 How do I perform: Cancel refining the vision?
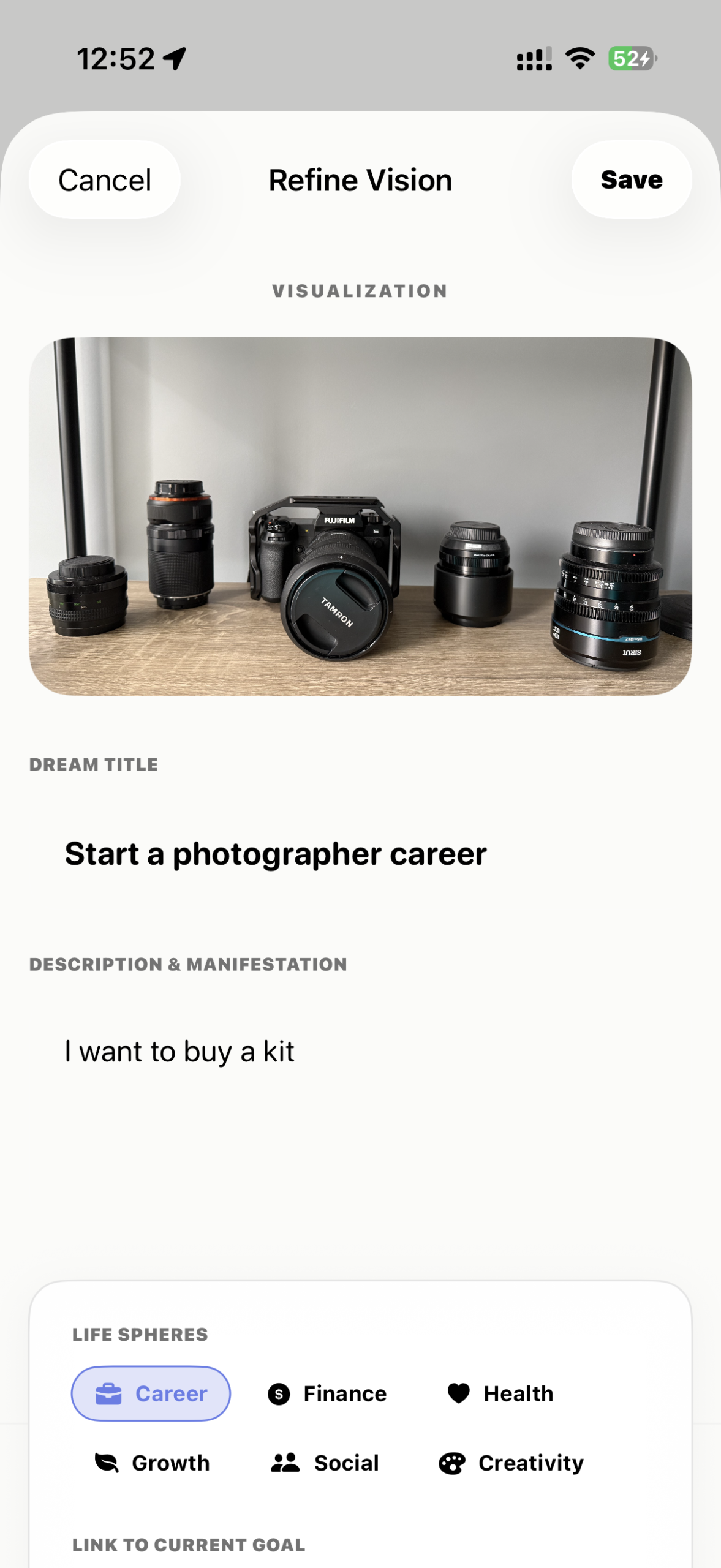click(104, 180)
